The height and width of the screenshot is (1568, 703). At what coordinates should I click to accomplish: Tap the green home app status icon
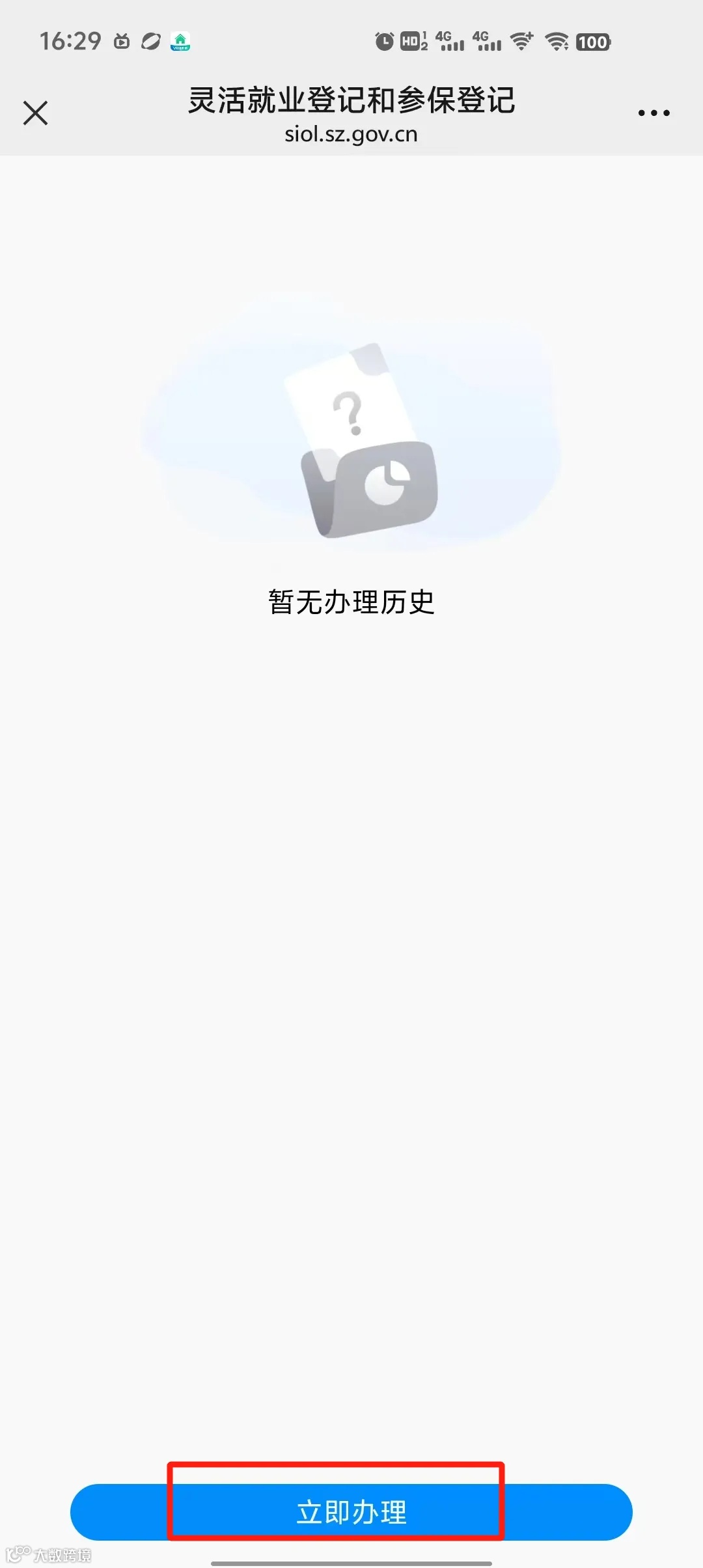point(180,41)
